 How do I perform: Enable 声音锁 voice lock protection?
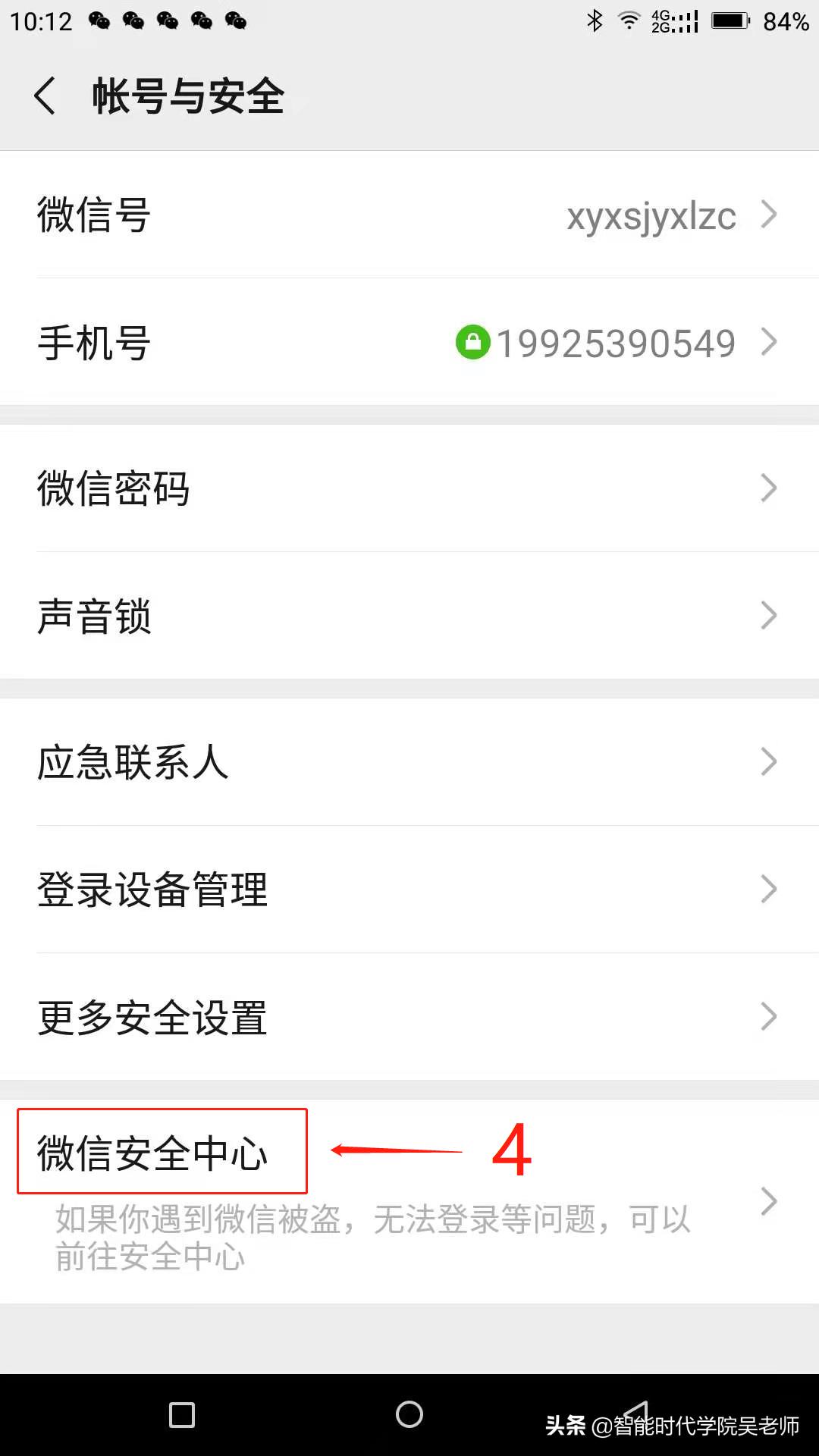click(409, 616)
